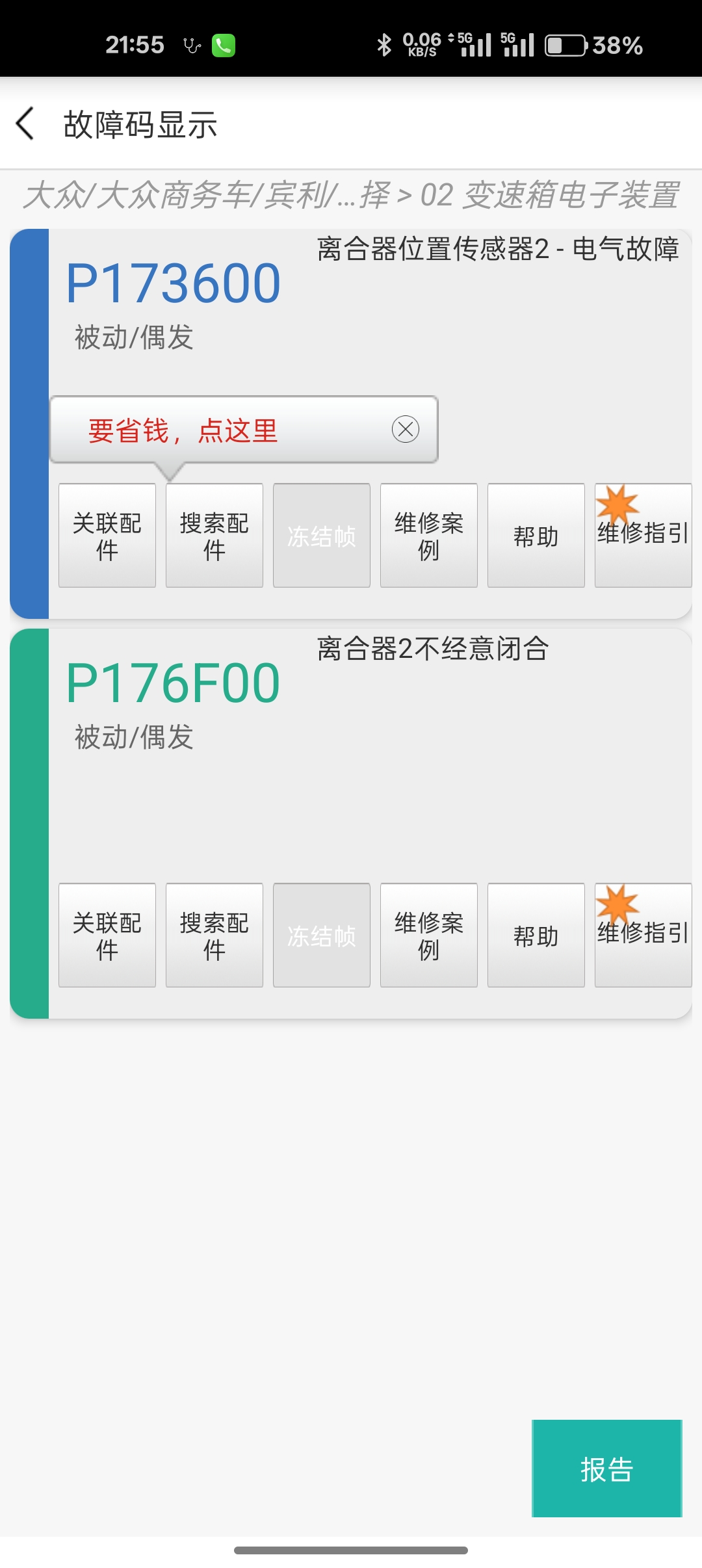View 维修案例 for fault P173600
702x1568 pixels.
(x=429, y=536)
